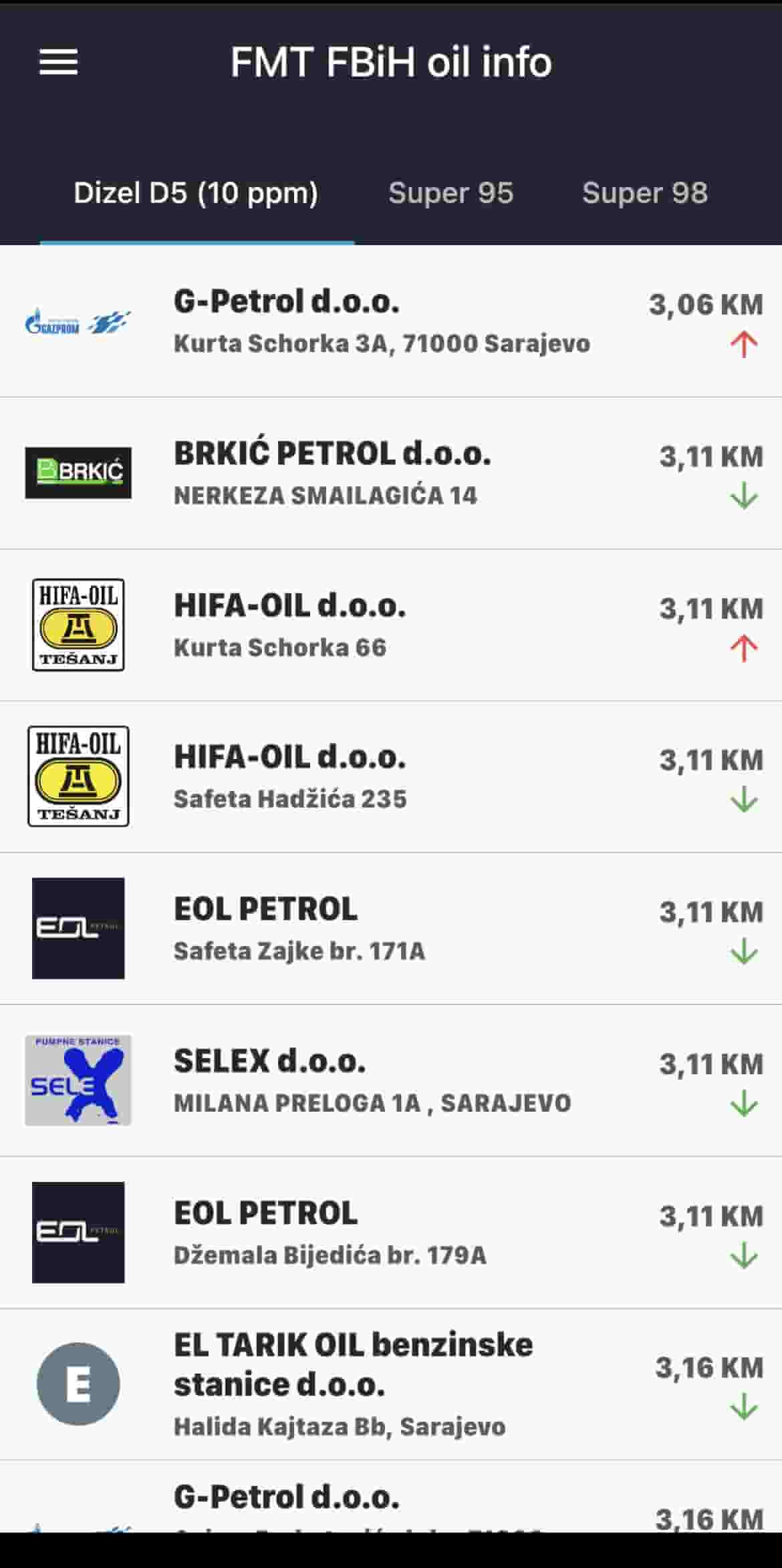Image resolution: width=782 pixels, height=1568 pixels.
Task: Switch to the Super 95 tab
Action: (x=449, y=193)
